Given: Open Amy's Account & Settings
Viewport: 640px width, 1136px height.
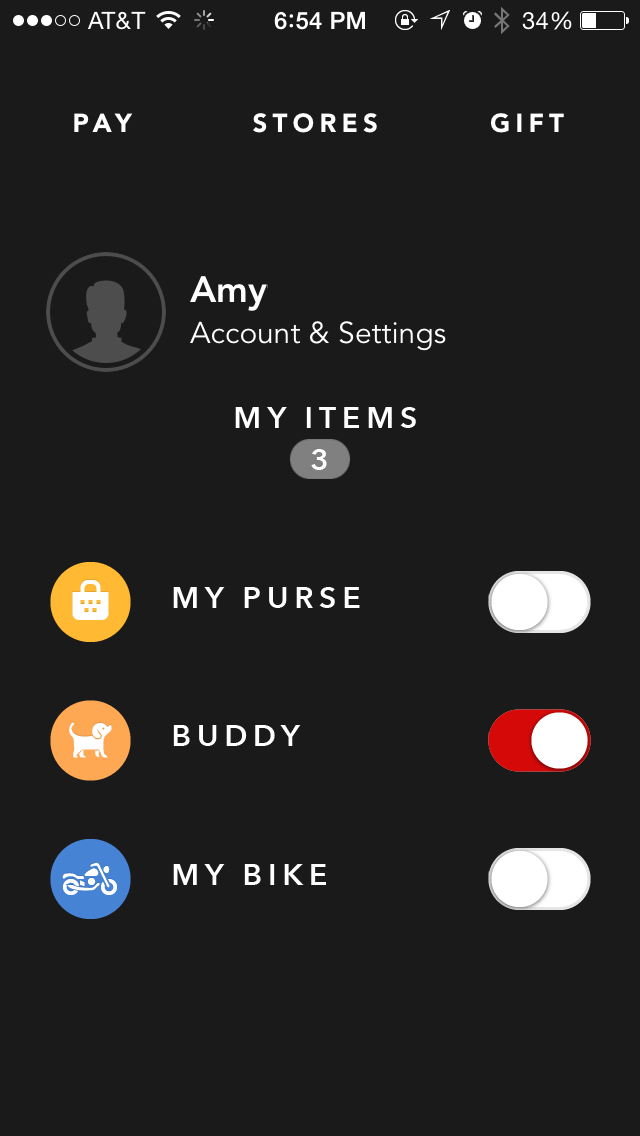Looking at the screenshot, I should tap(317, 333).
